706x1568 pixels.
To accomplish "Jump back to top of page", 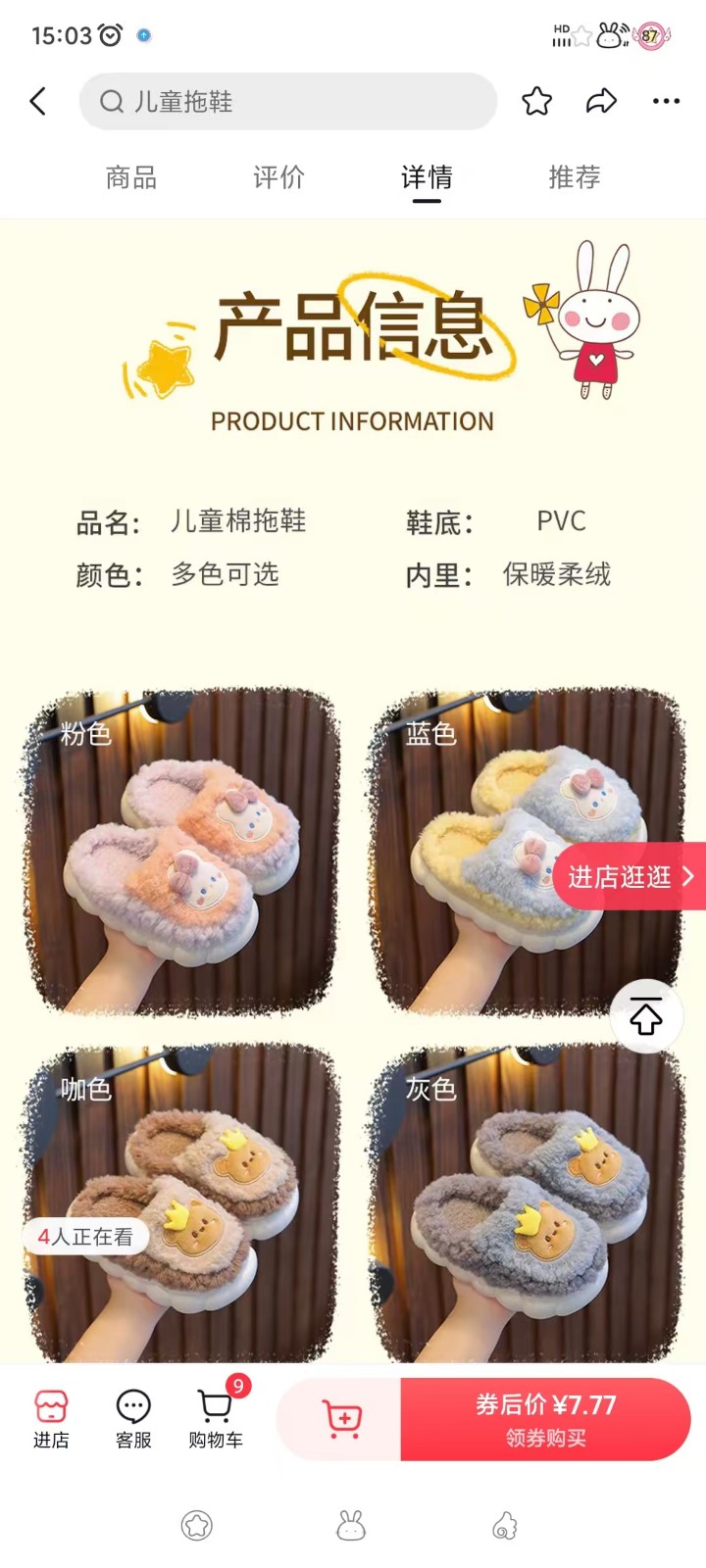I will pyautogui.click(x=645, y=1016).
